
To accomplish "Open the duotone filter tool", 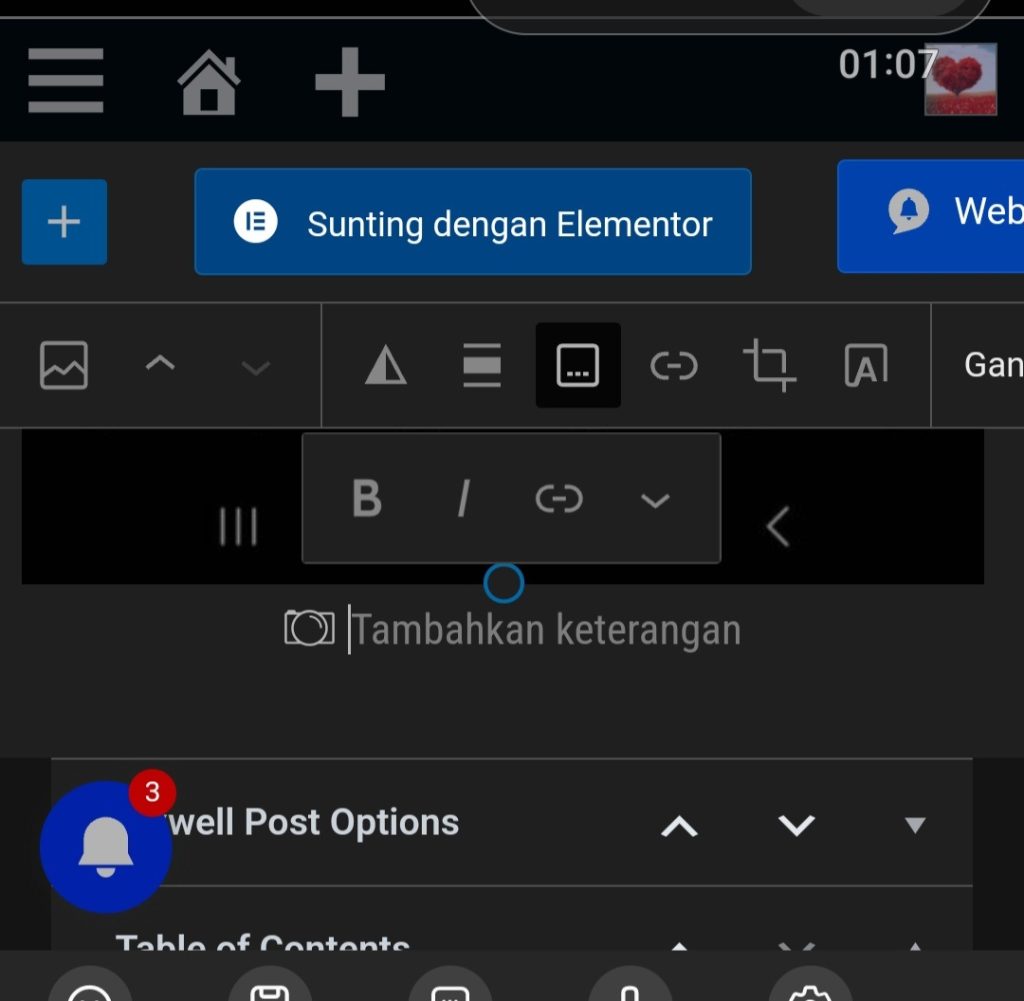I will click(385, 366).
